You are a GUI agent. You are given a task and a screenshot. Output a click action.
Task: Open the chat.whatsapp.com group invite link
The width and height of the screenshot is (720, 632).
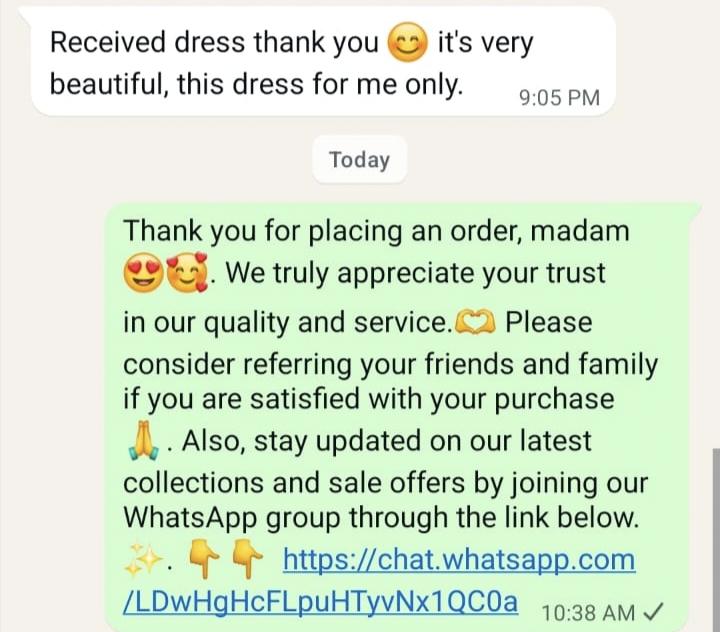click(459, 560)
